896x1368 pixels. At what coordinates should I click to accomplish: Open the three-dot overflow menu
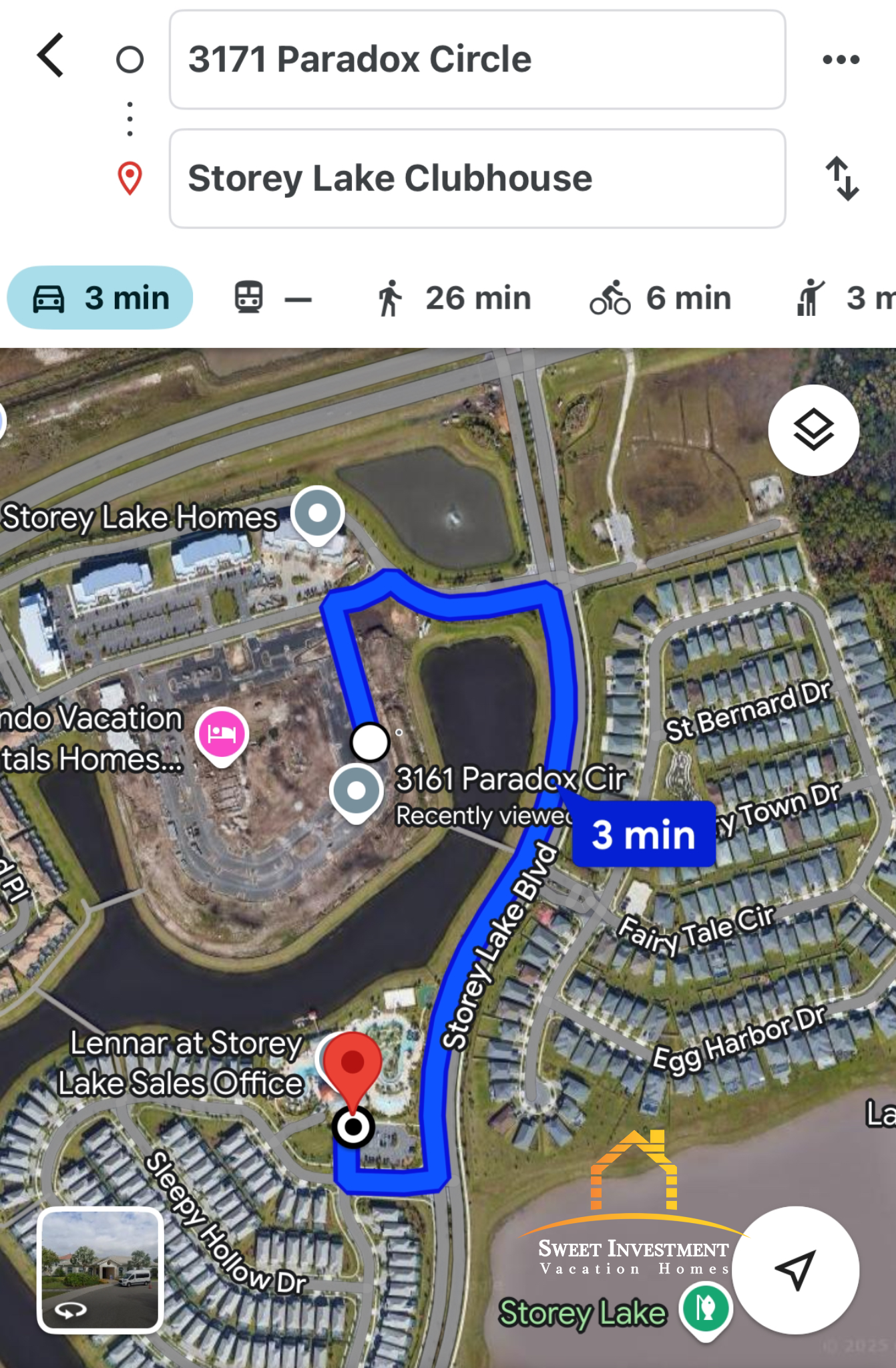pyautogui.click(x=841, y=59)
